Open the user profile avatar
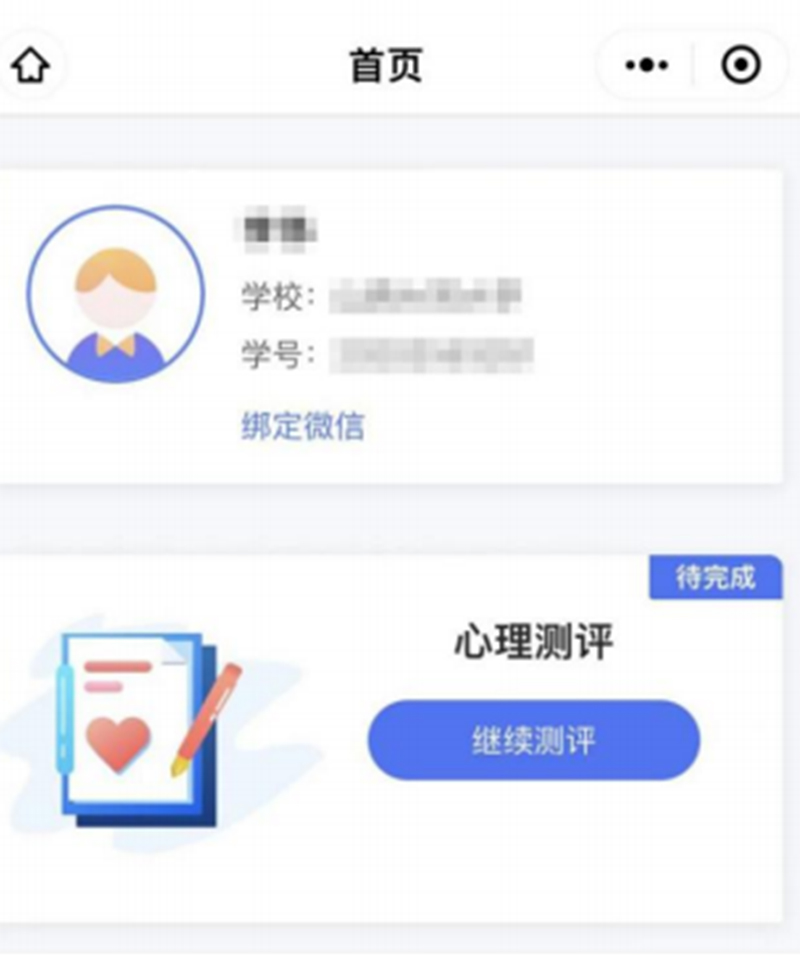The width and height of the screenshot is (800, 975). coord(115,295)
